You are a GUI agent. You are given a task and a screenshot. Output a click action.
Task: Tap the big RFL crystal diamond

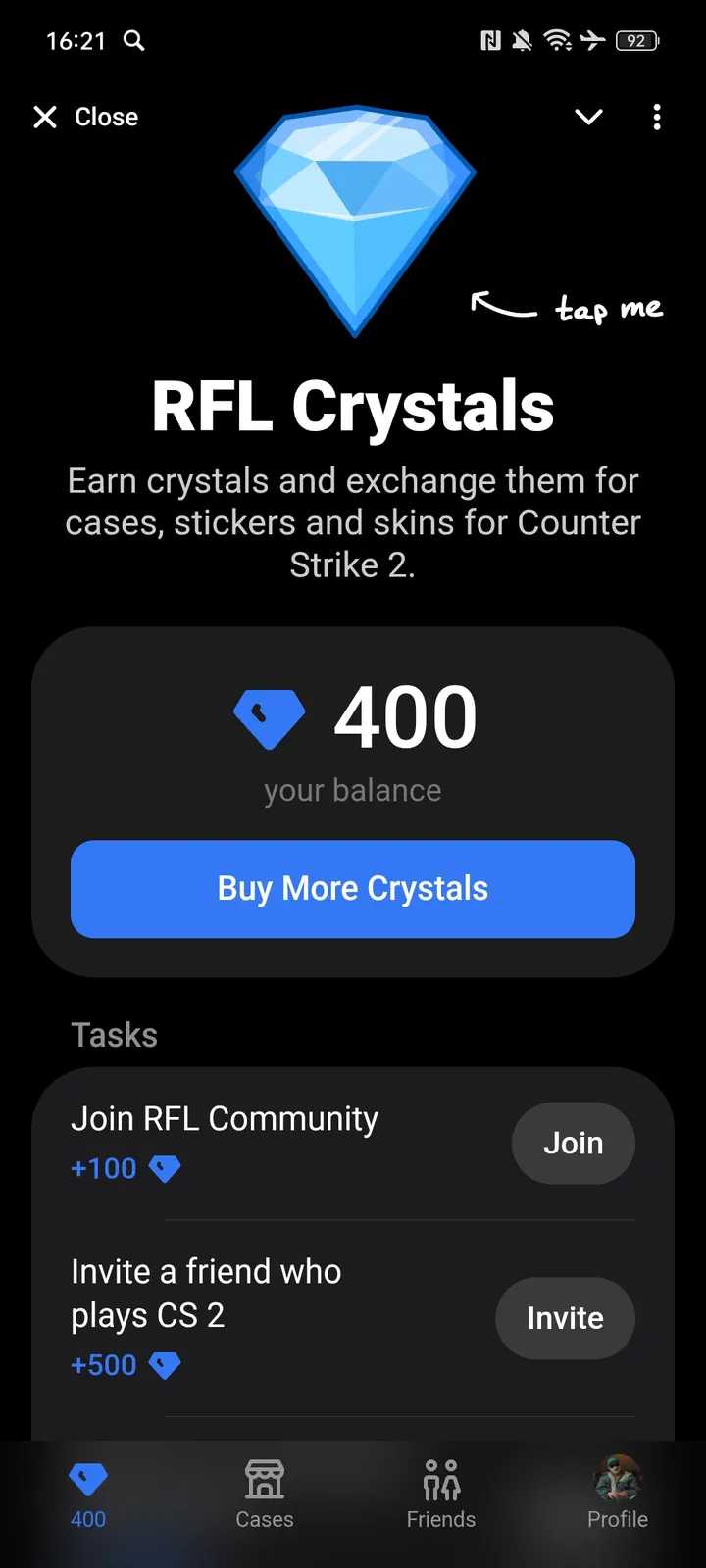click(353, 211)
